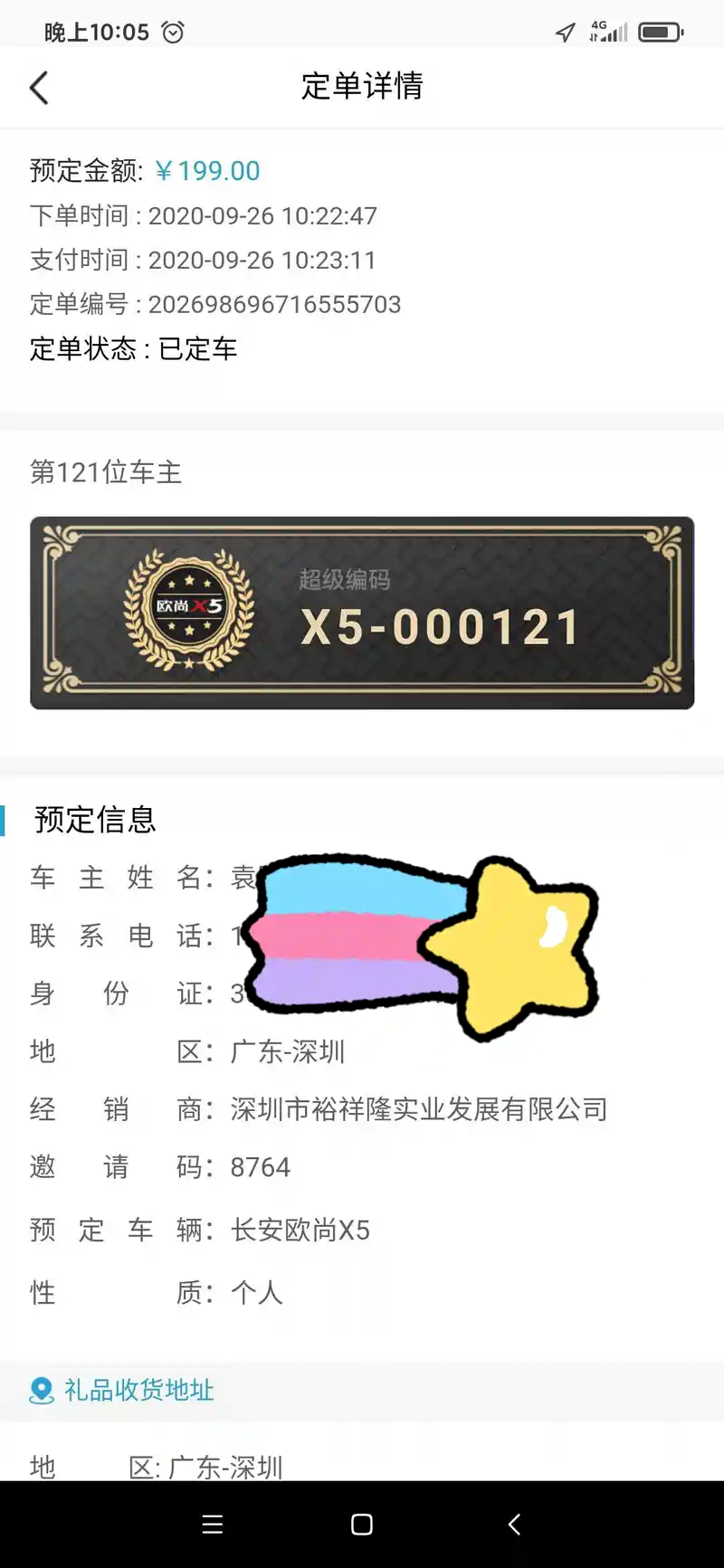
Task: Tap the system back button
Action: [514, 1525]
